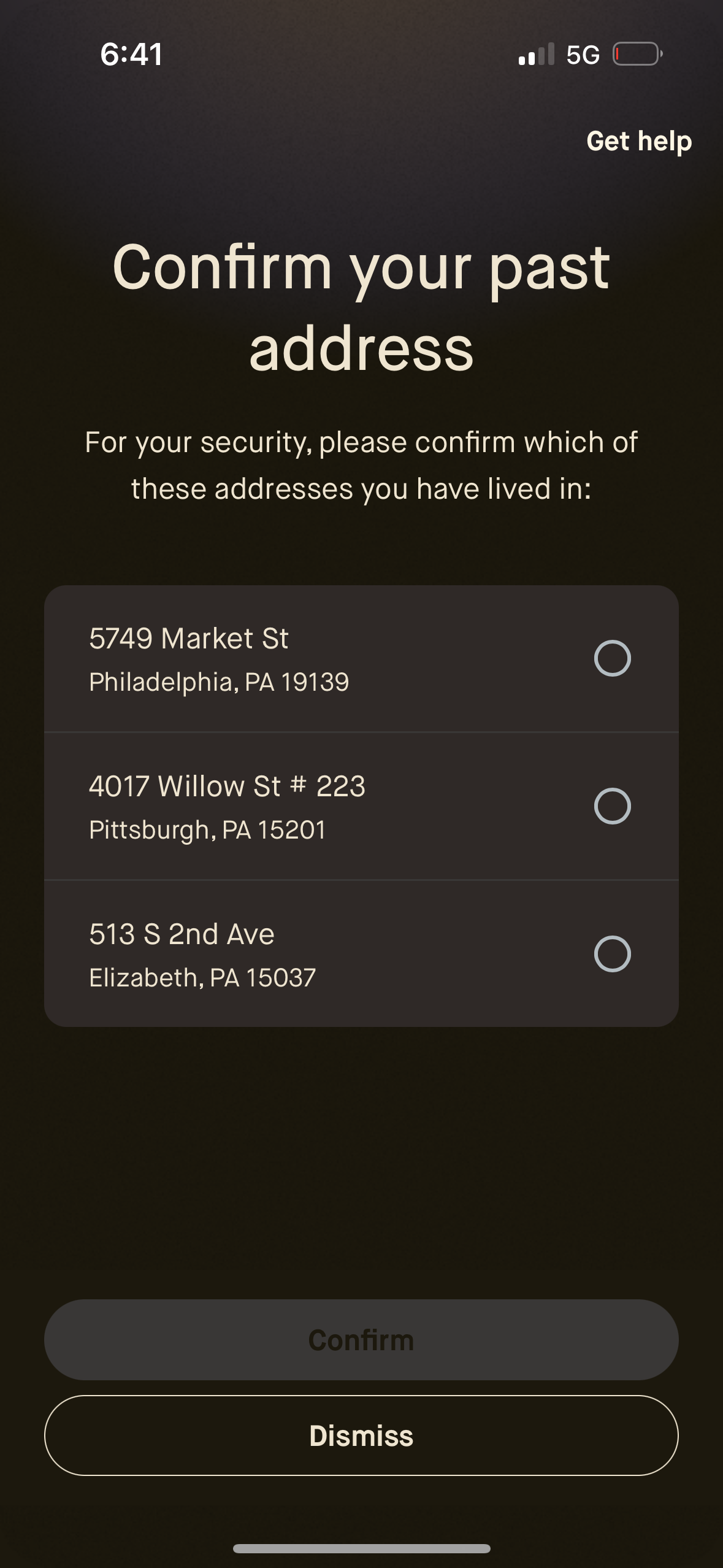Tap the 5749 Market St street label
The image size is (723, 1568).
tap(189, 638)
